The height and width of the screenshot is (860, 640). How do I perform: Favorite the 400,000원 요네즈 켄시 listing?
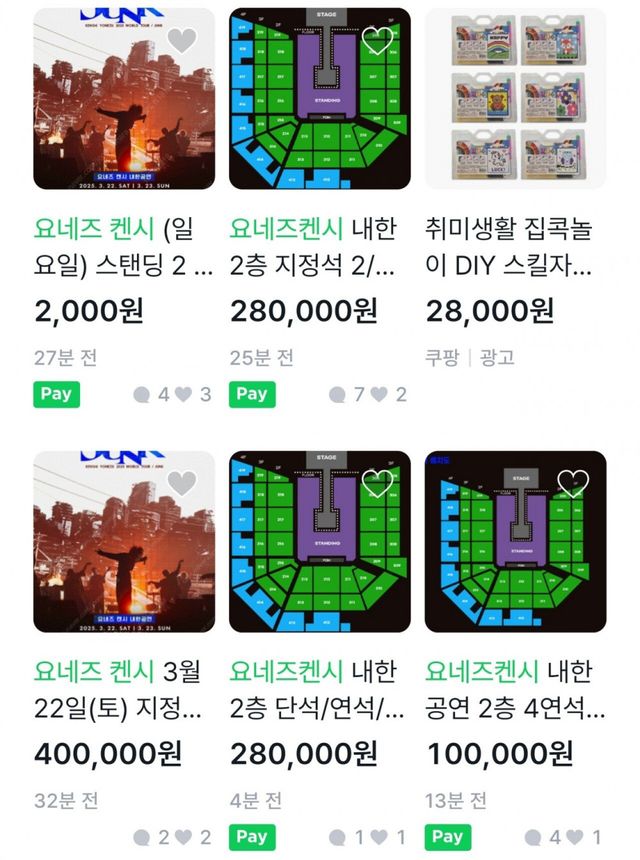182,483
